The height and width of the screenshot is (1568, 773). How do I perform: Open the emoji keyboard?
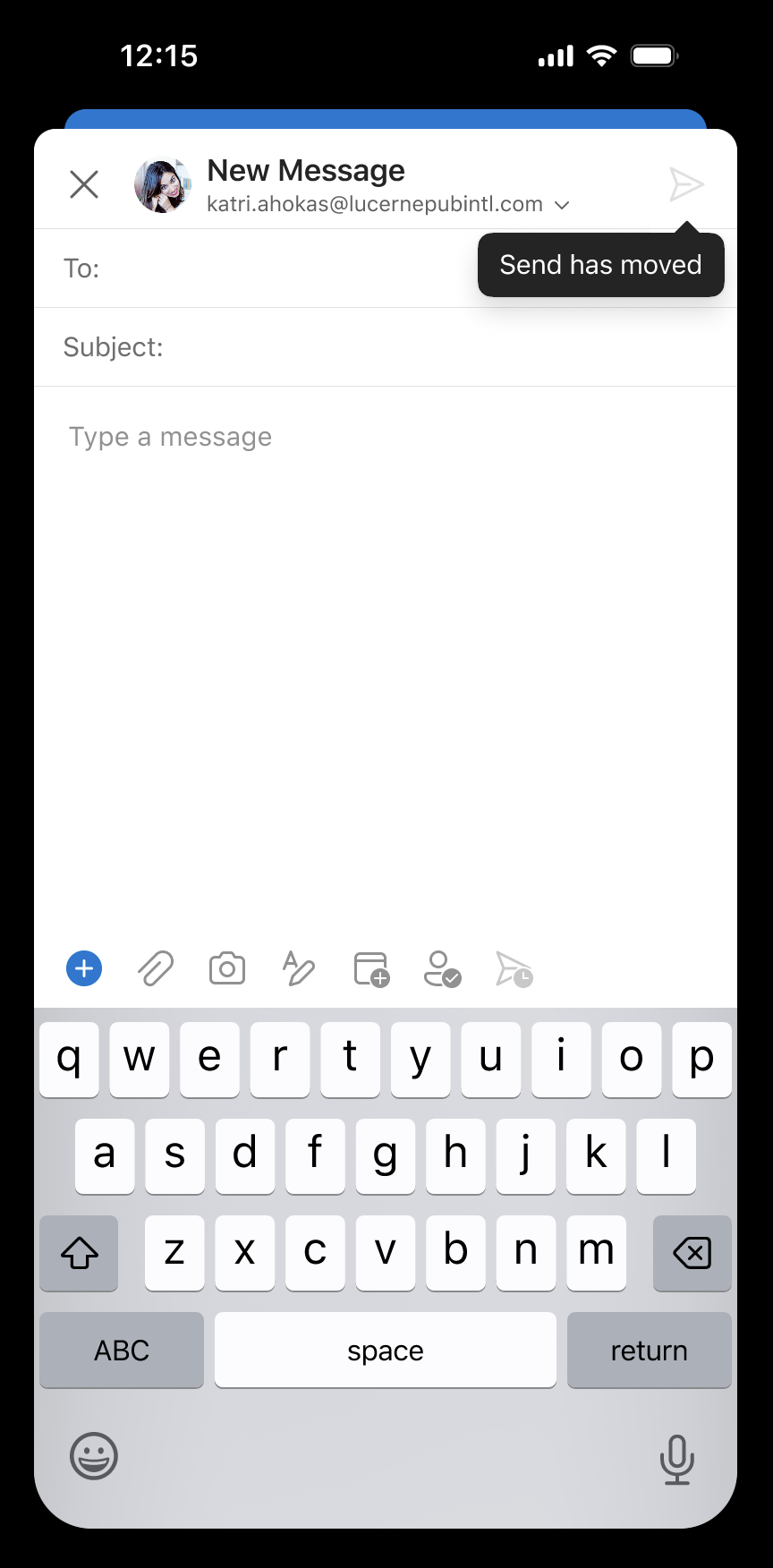(x=94, y=1455)
